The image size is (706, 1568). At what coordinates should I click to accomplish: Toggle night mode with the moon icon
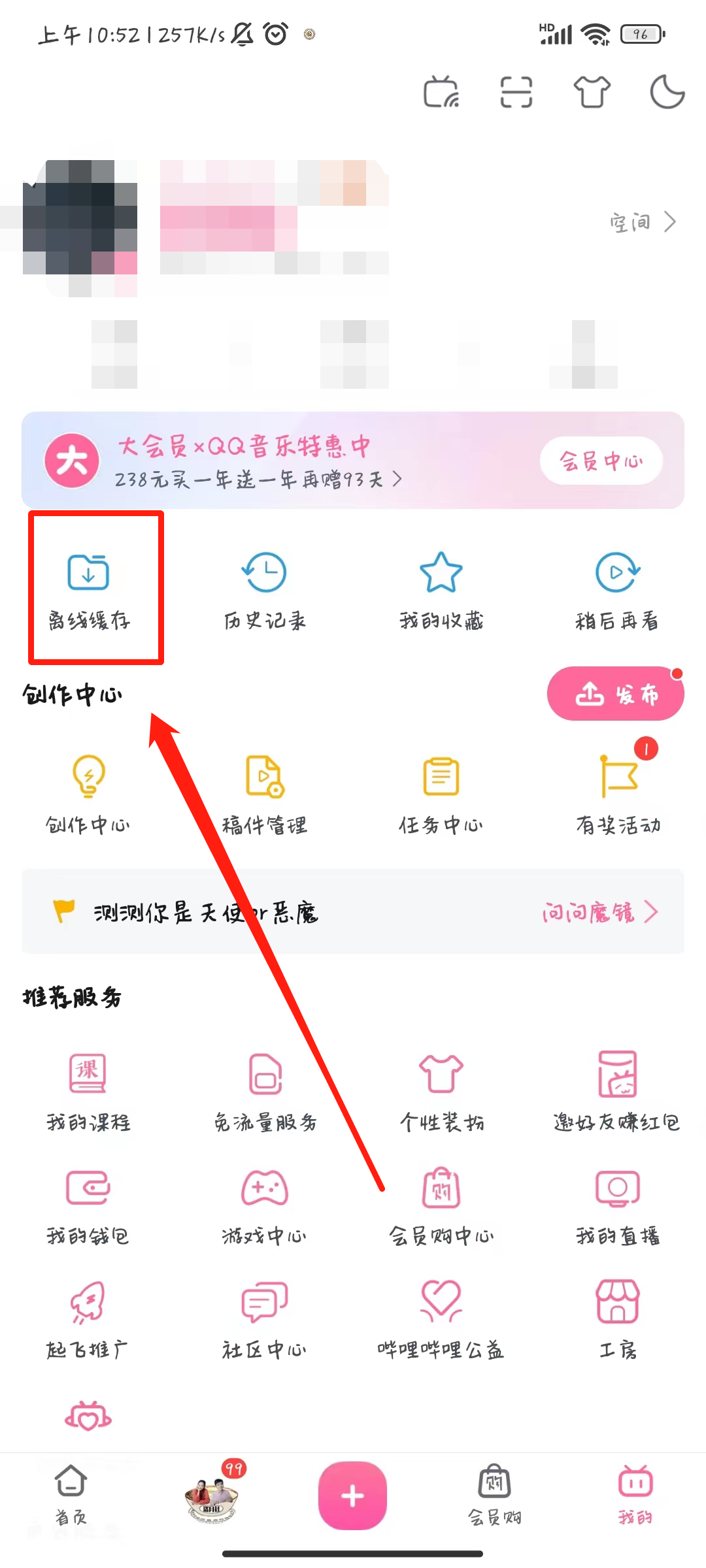point(667,92)
